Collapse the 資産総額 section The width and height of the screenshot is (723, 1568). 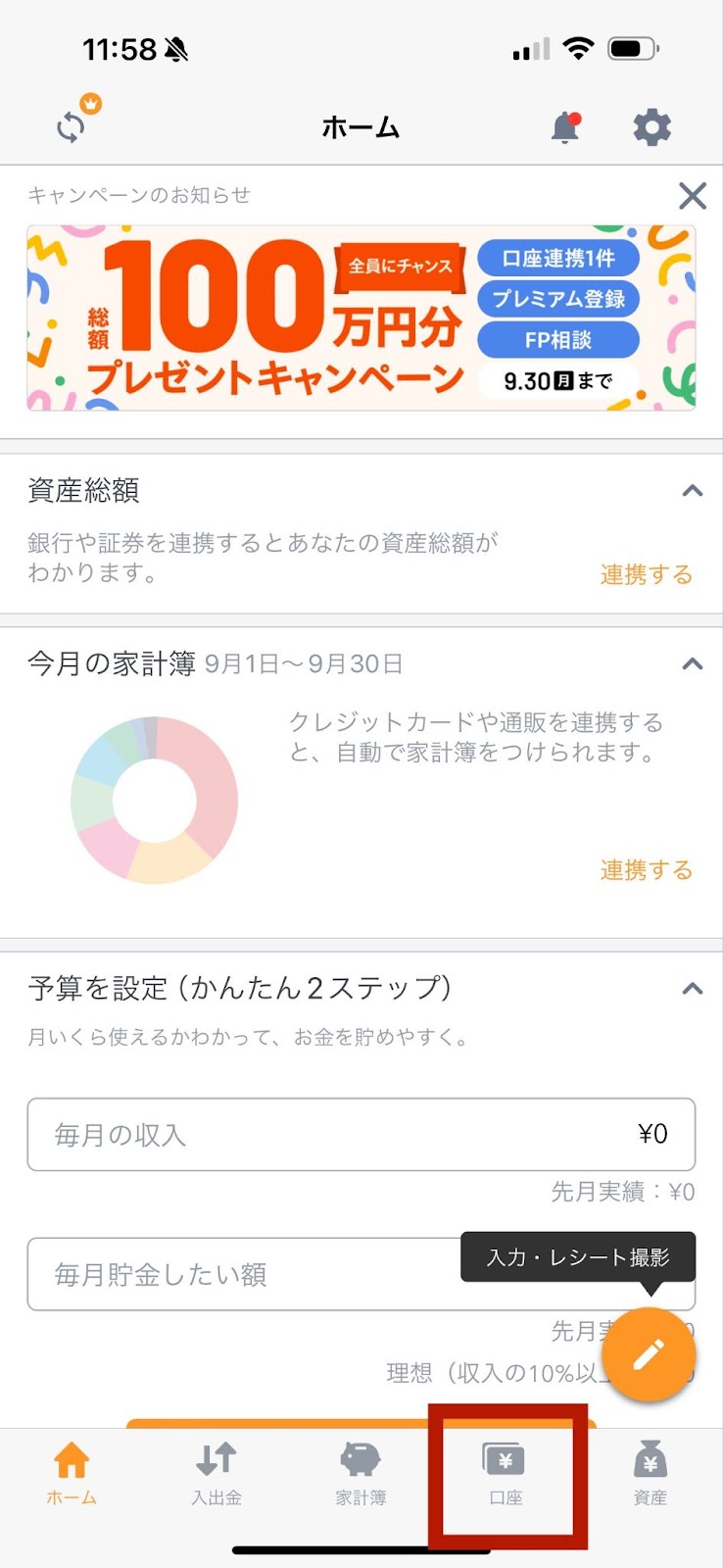(x=693, y=490)
